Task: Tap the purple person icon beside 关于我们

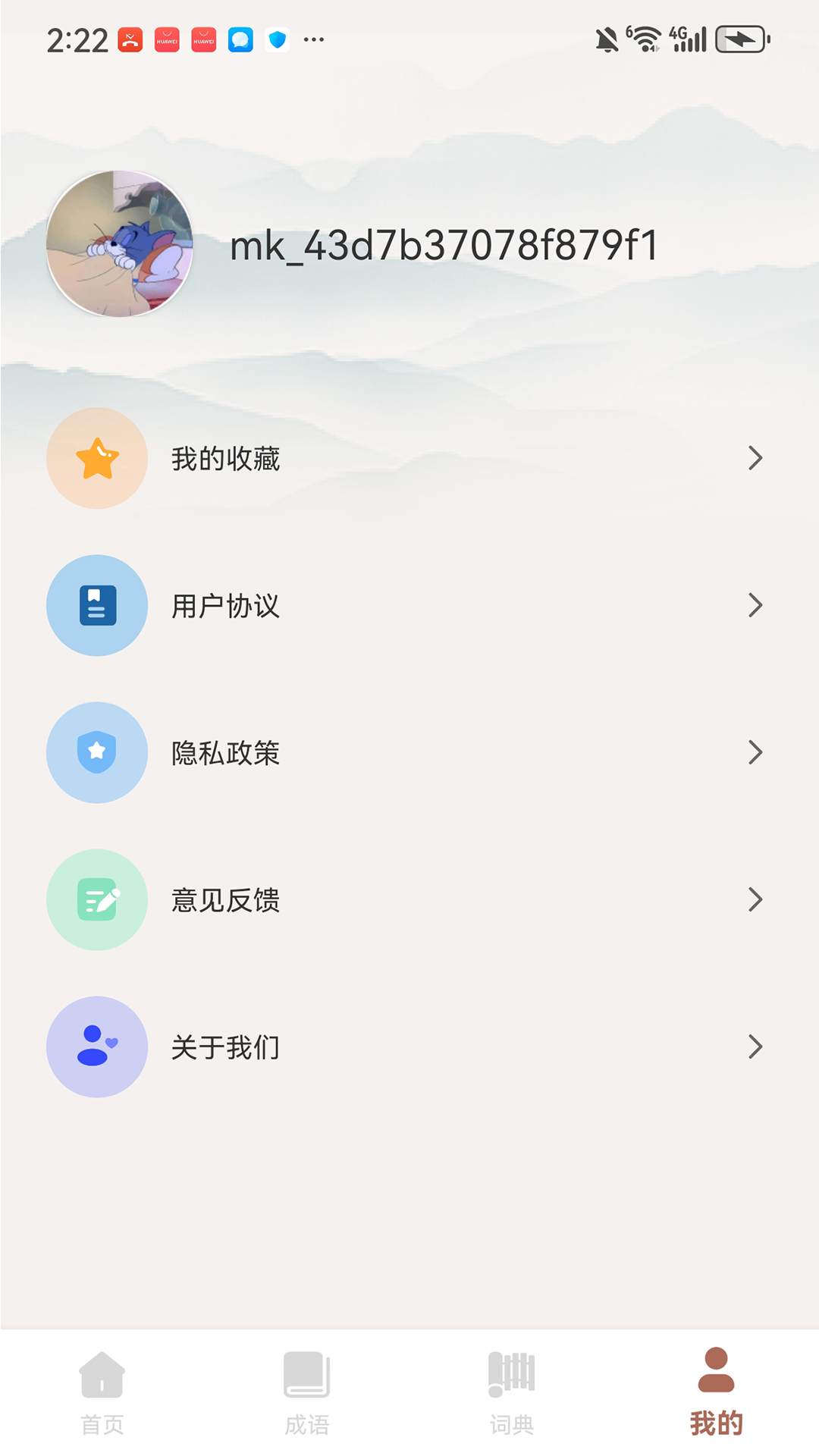Action: [96, 1046]
